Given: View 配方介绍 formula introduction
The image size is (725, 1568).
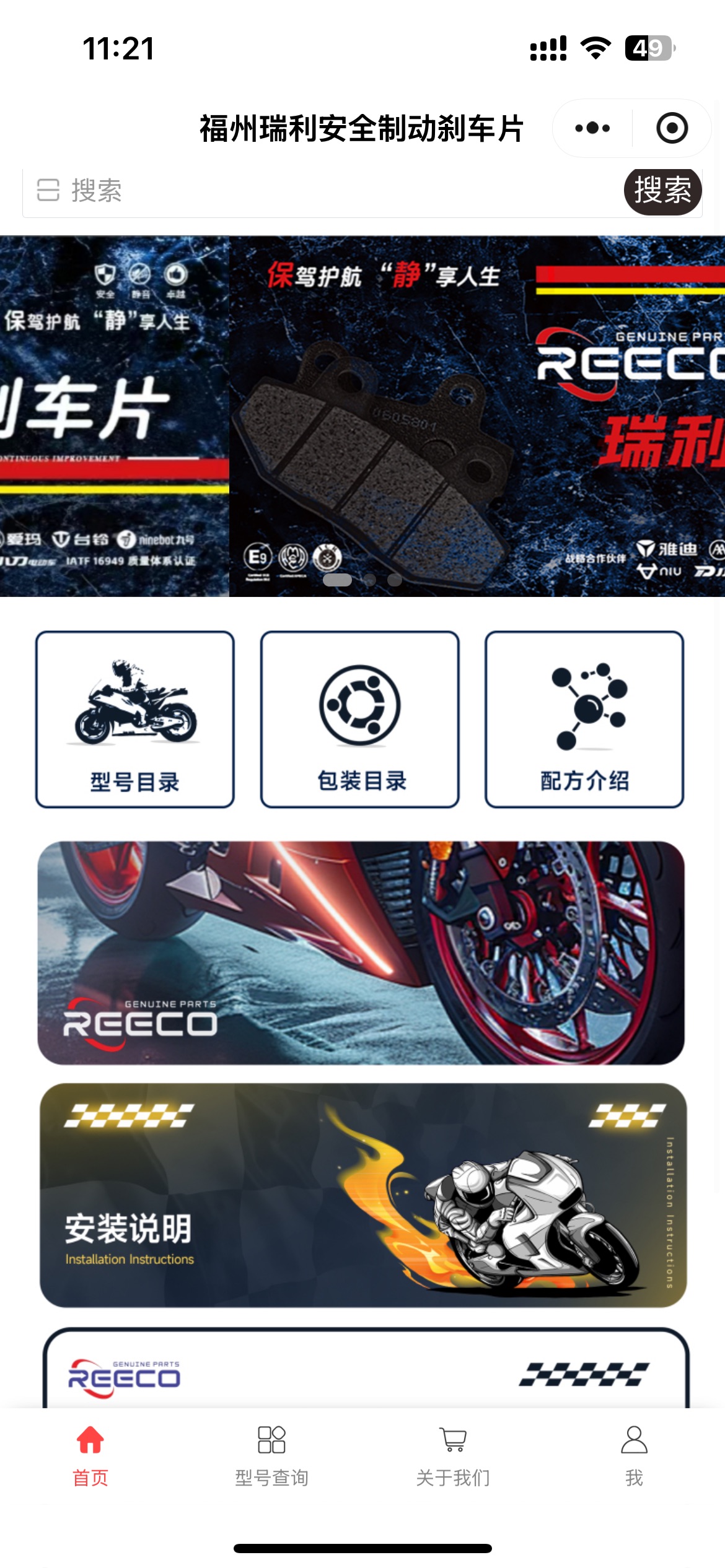Looking at the screenshot, I should pos(584,720).
